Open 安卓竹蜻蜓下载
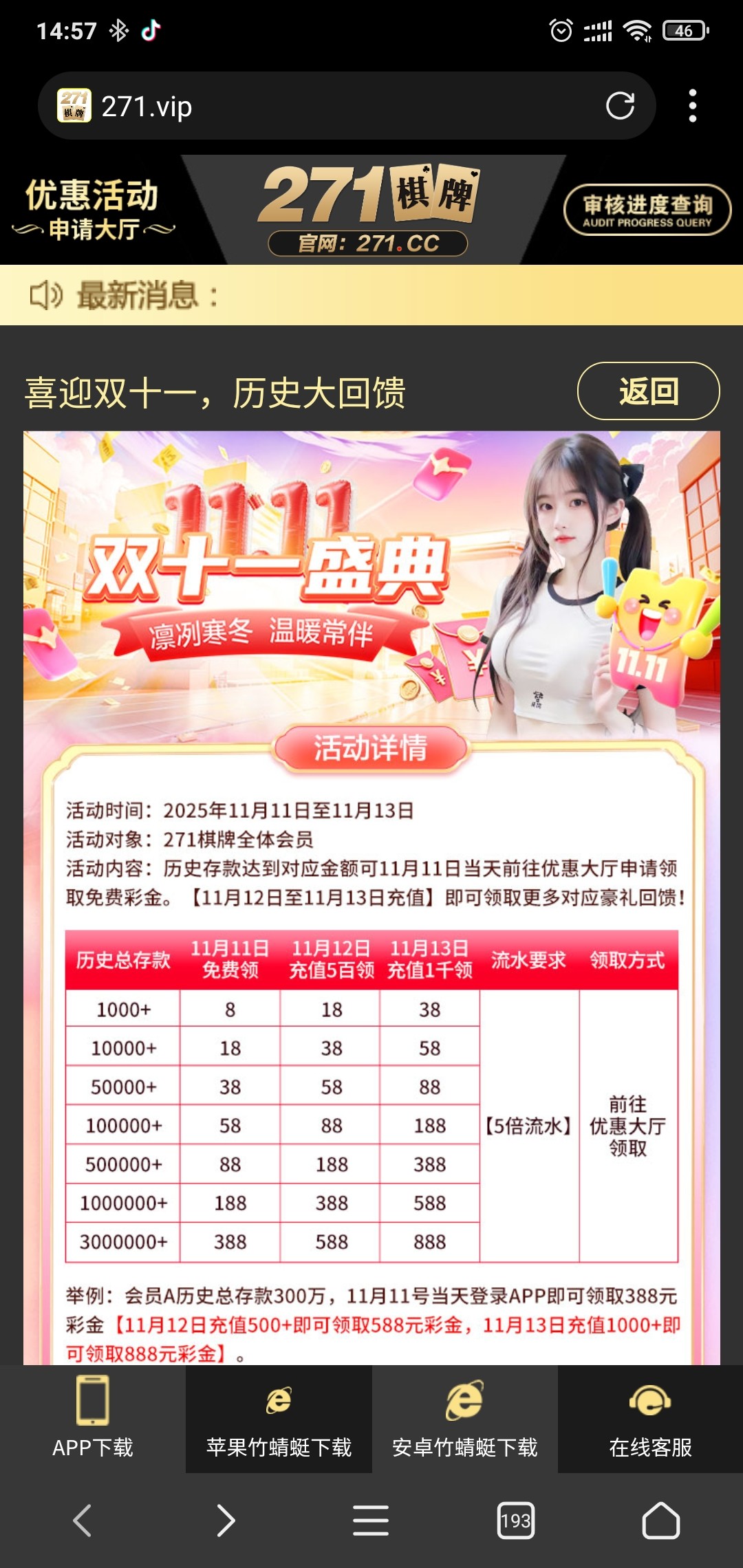 tap(464, 1419)
